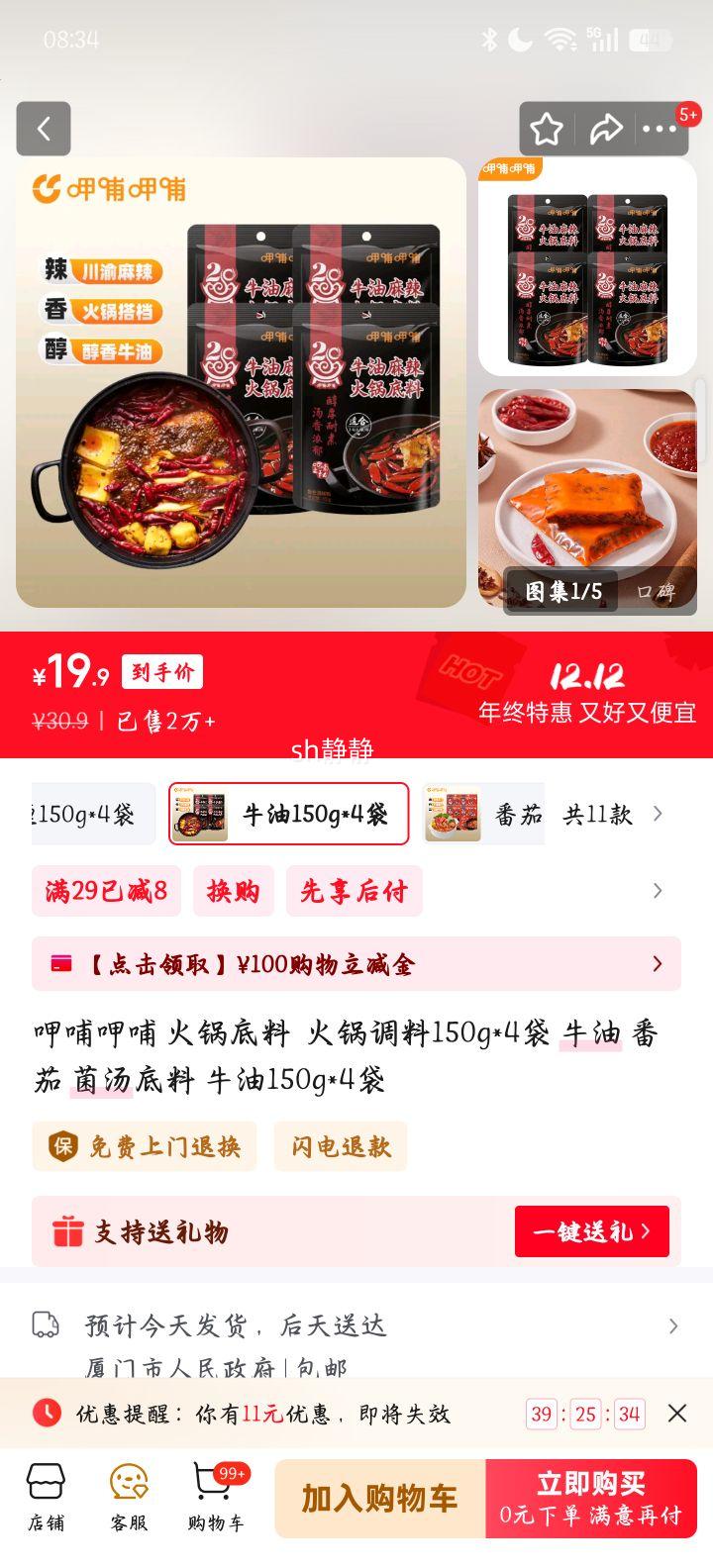Choose the 先享后付 payment option

point(355,891)
